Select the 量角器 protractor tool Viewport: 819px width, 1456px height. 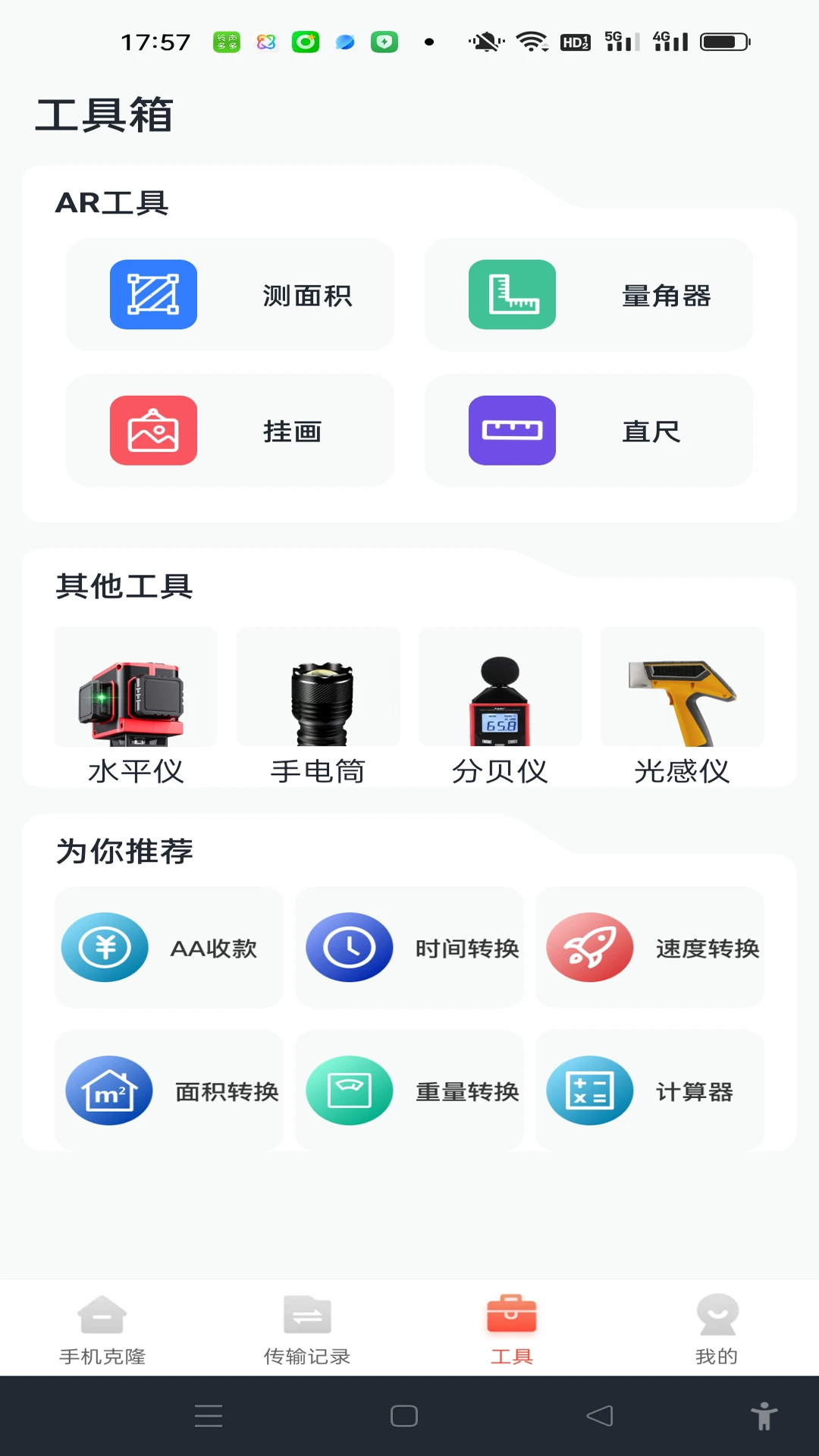tap(588, 295)
